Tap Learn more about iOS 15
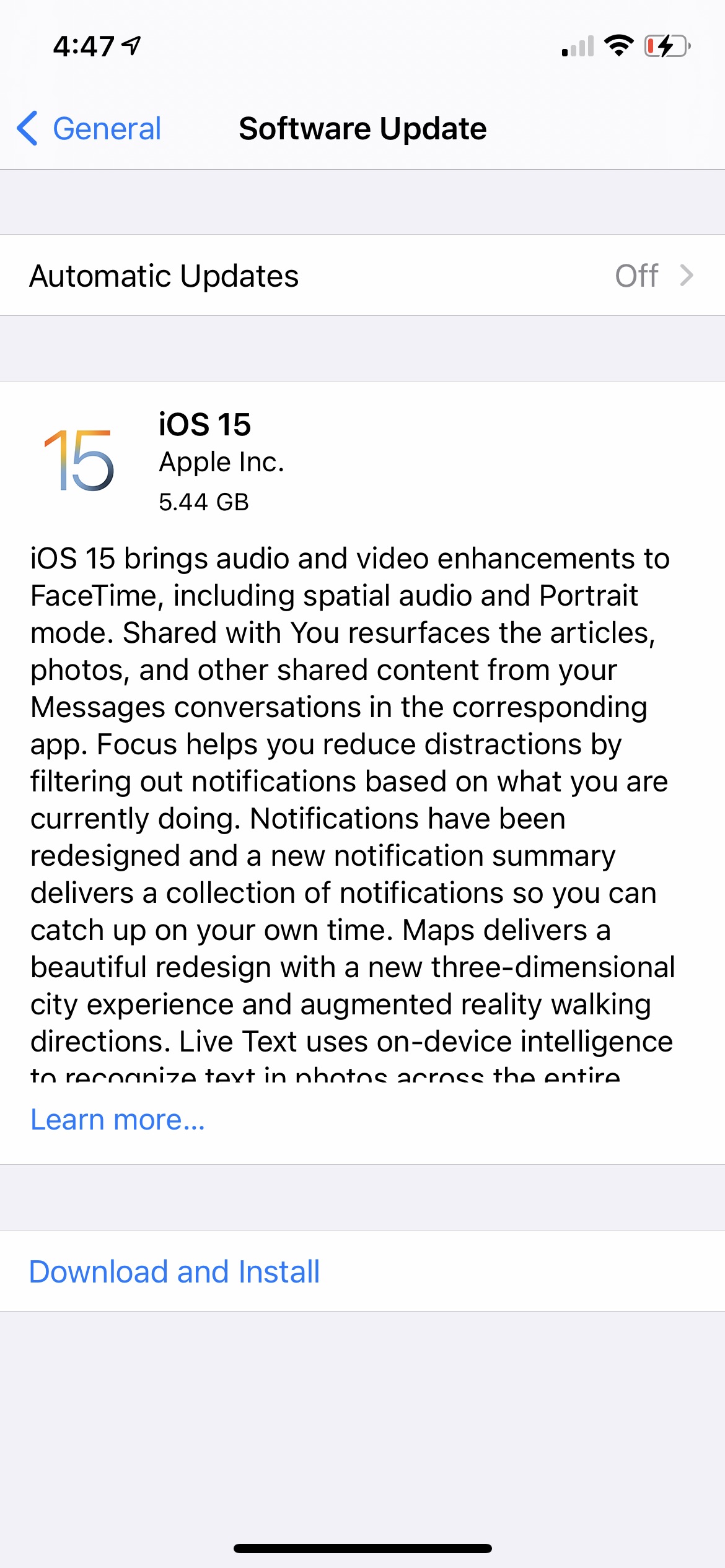Viewport: 725px width, 1568px height. 118,1120
